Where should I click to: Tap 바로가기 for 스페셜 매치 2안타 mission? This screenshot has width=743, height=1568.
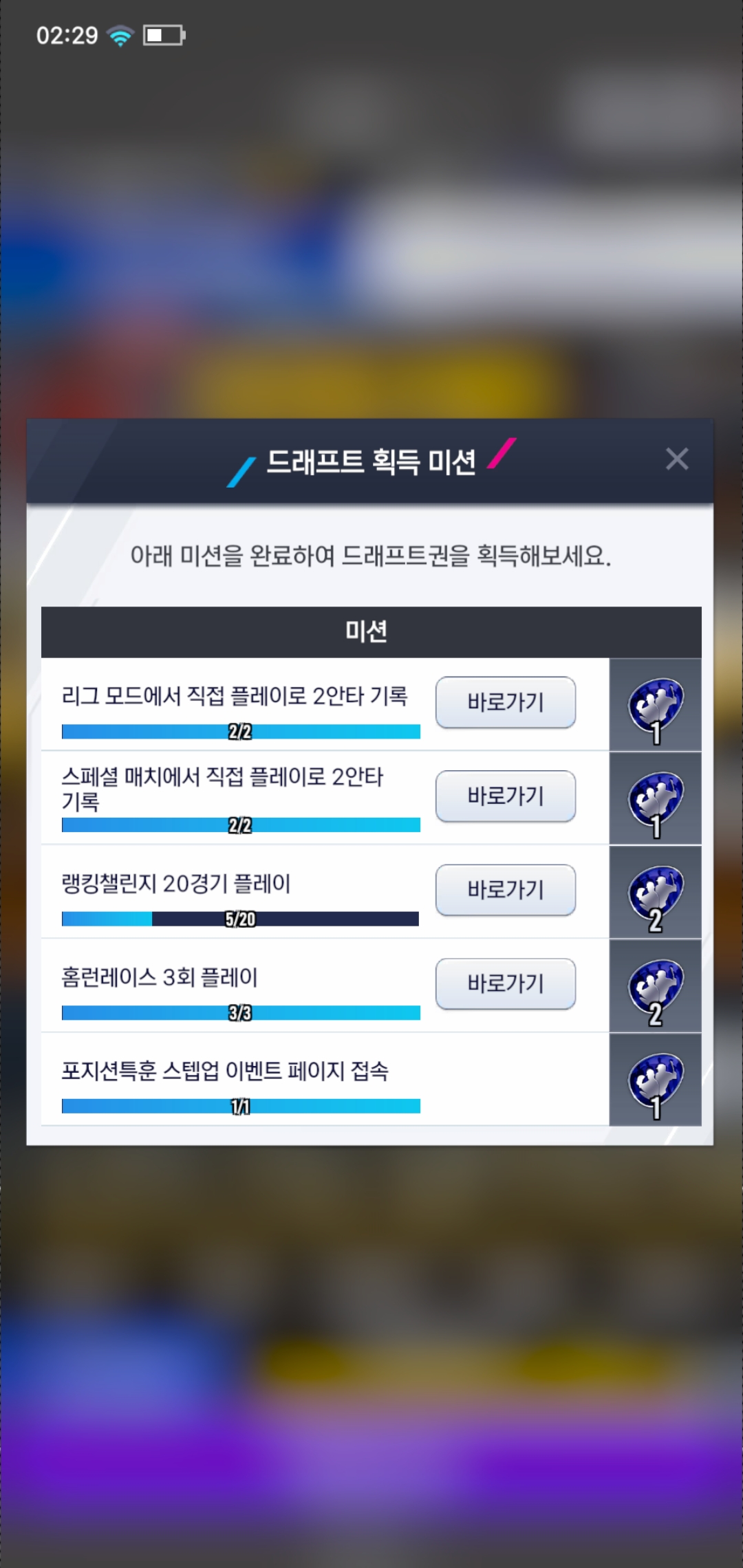pyautogui.click(x=506, y=796)
